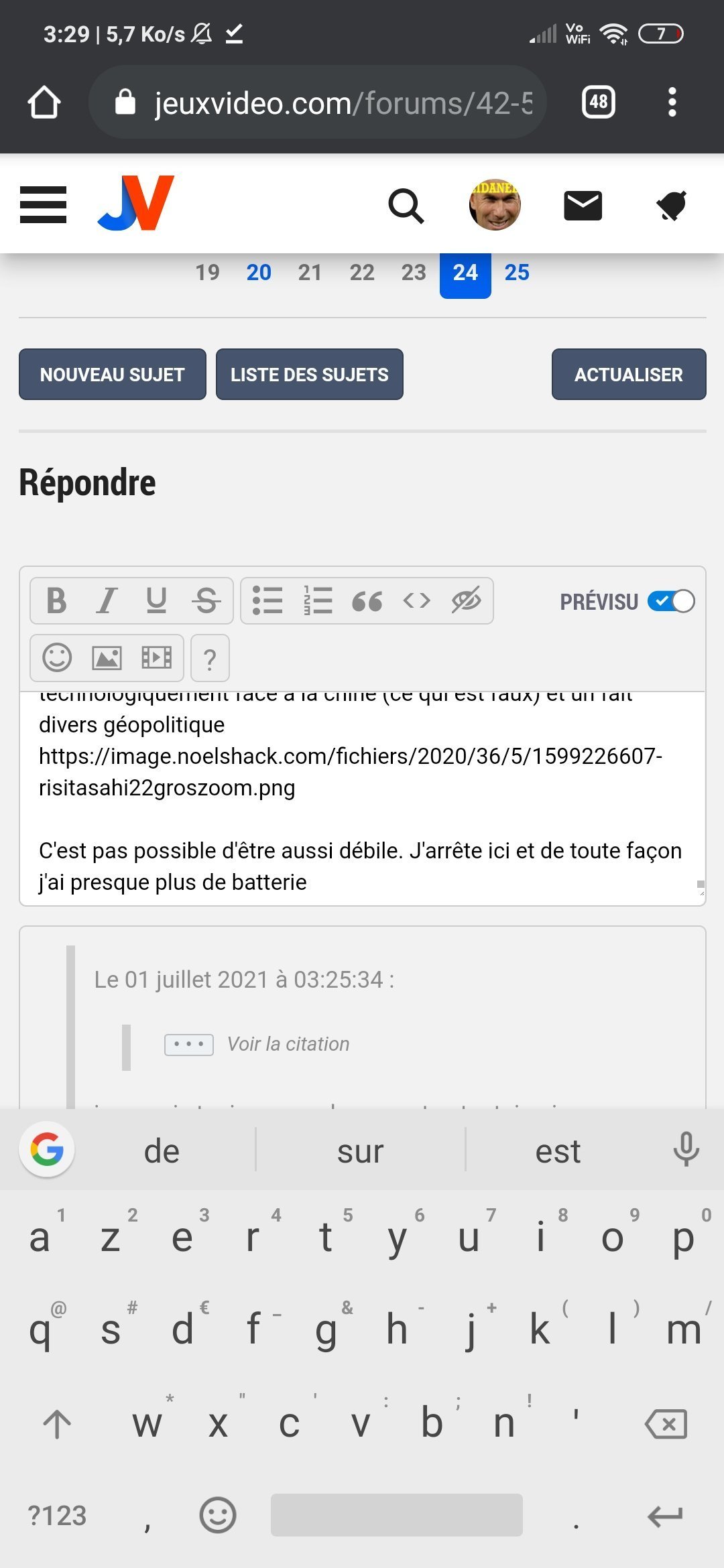Toggle the Prévisu switch off
Viewport: 724px width, 1568px height.
click(671, 601)
